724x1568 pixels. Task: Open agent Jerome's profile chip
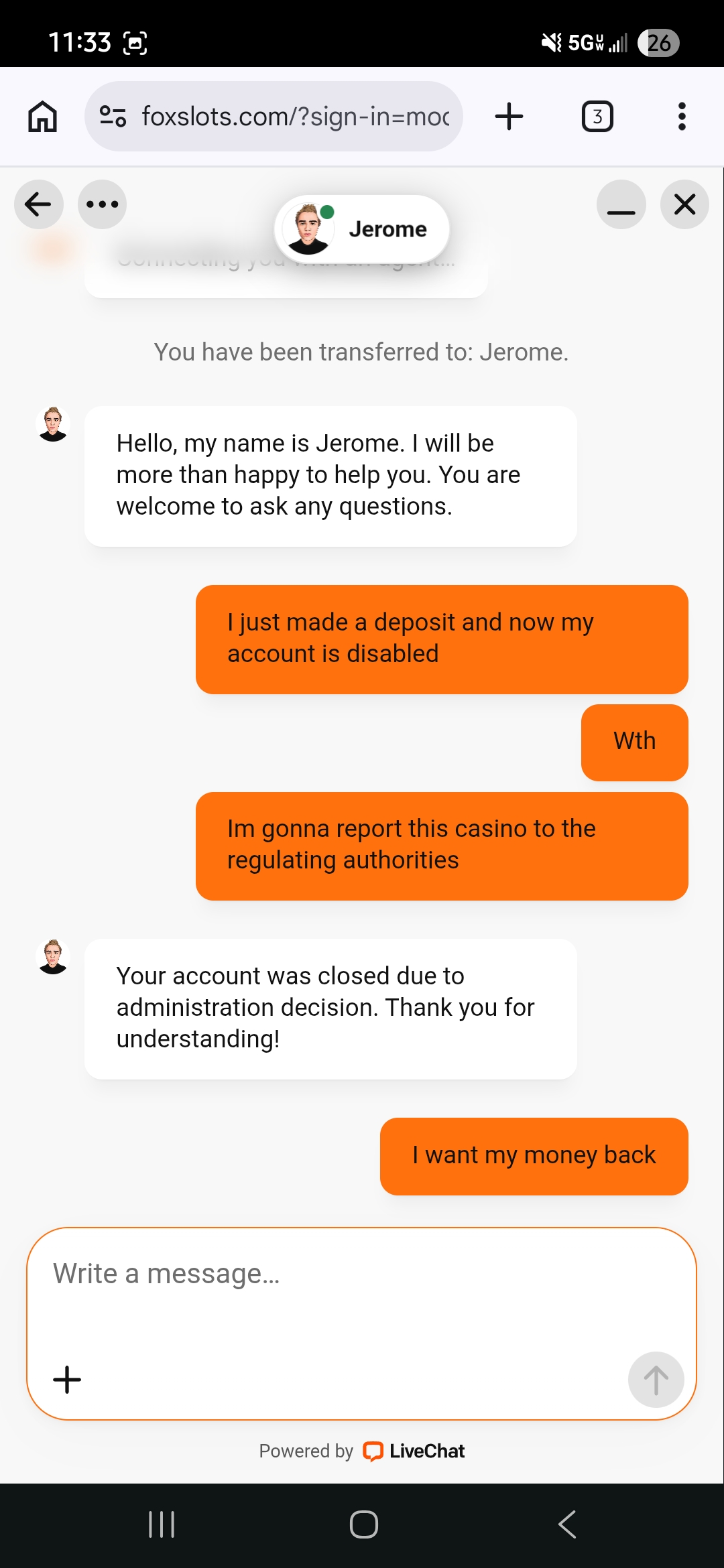coord(362,229)
